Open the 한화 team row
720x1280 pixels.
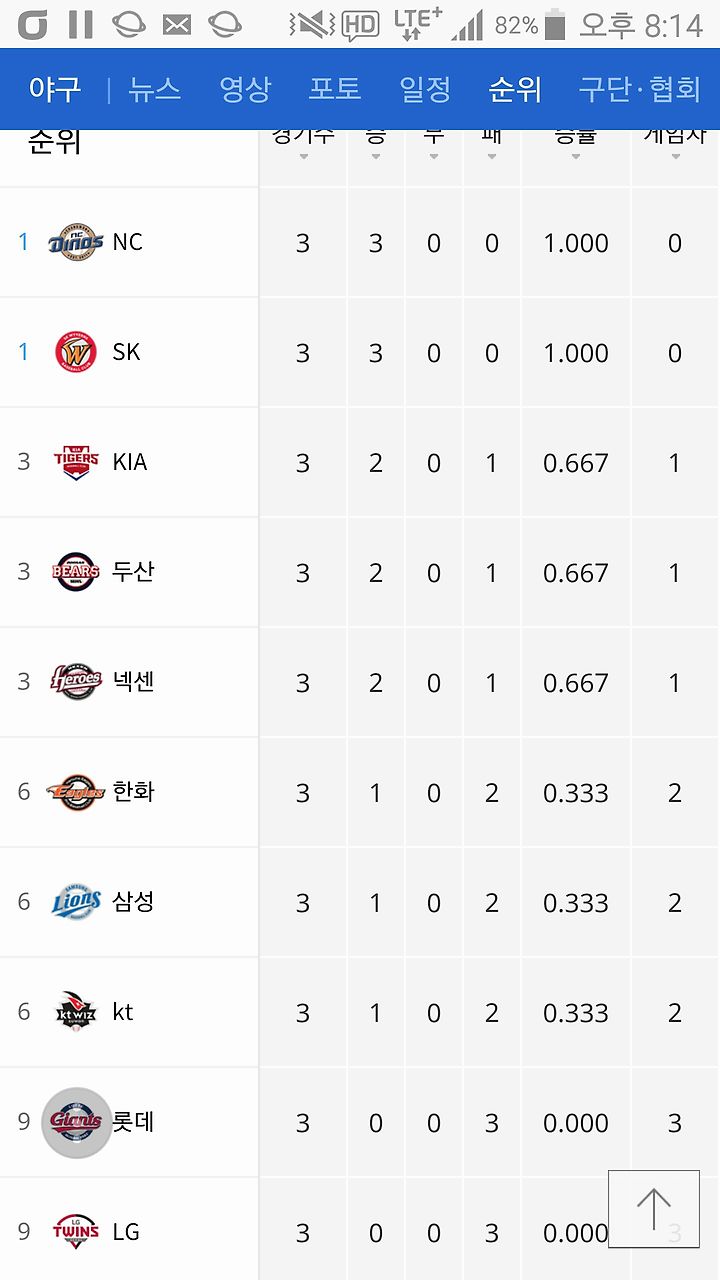click(360, 792)
